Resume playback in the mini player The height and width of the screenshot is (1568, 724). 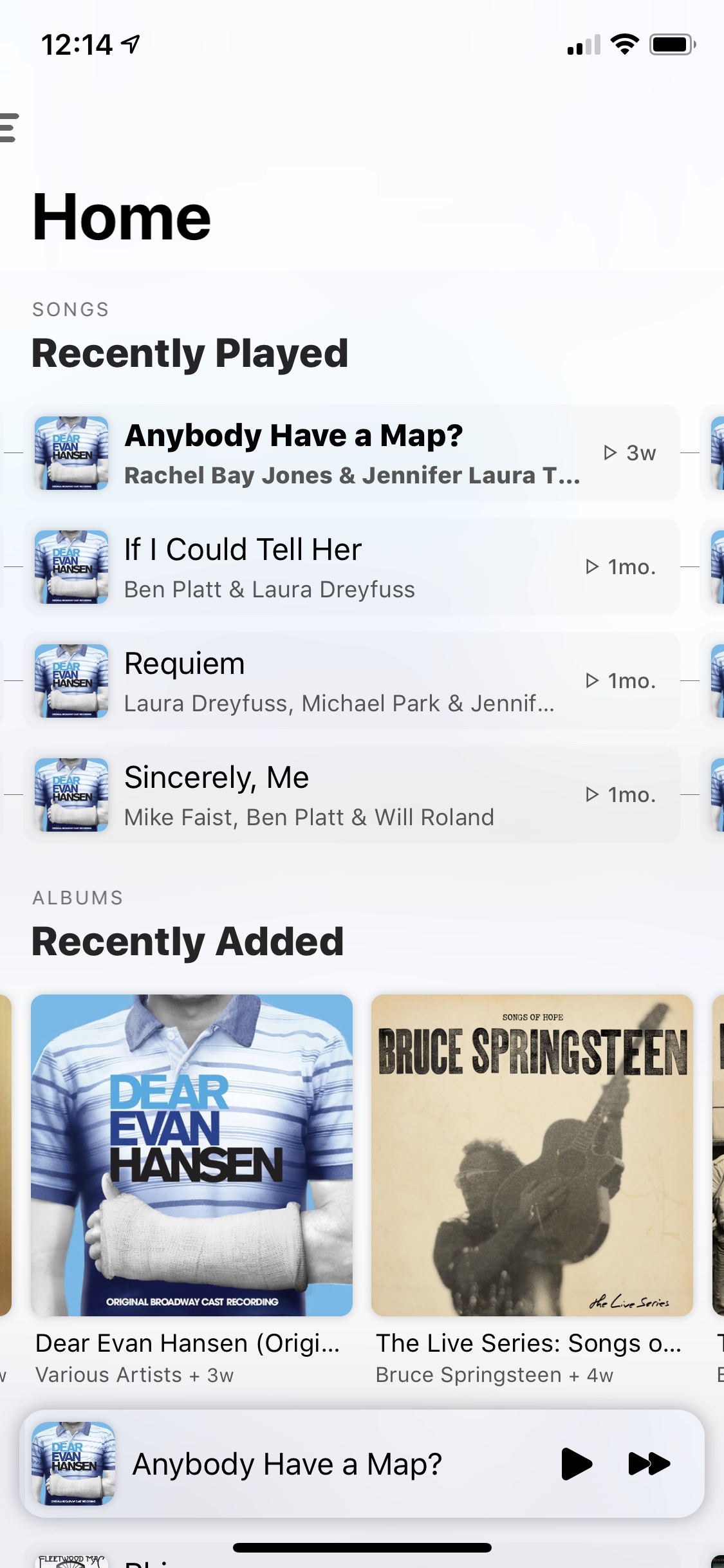577,1464
